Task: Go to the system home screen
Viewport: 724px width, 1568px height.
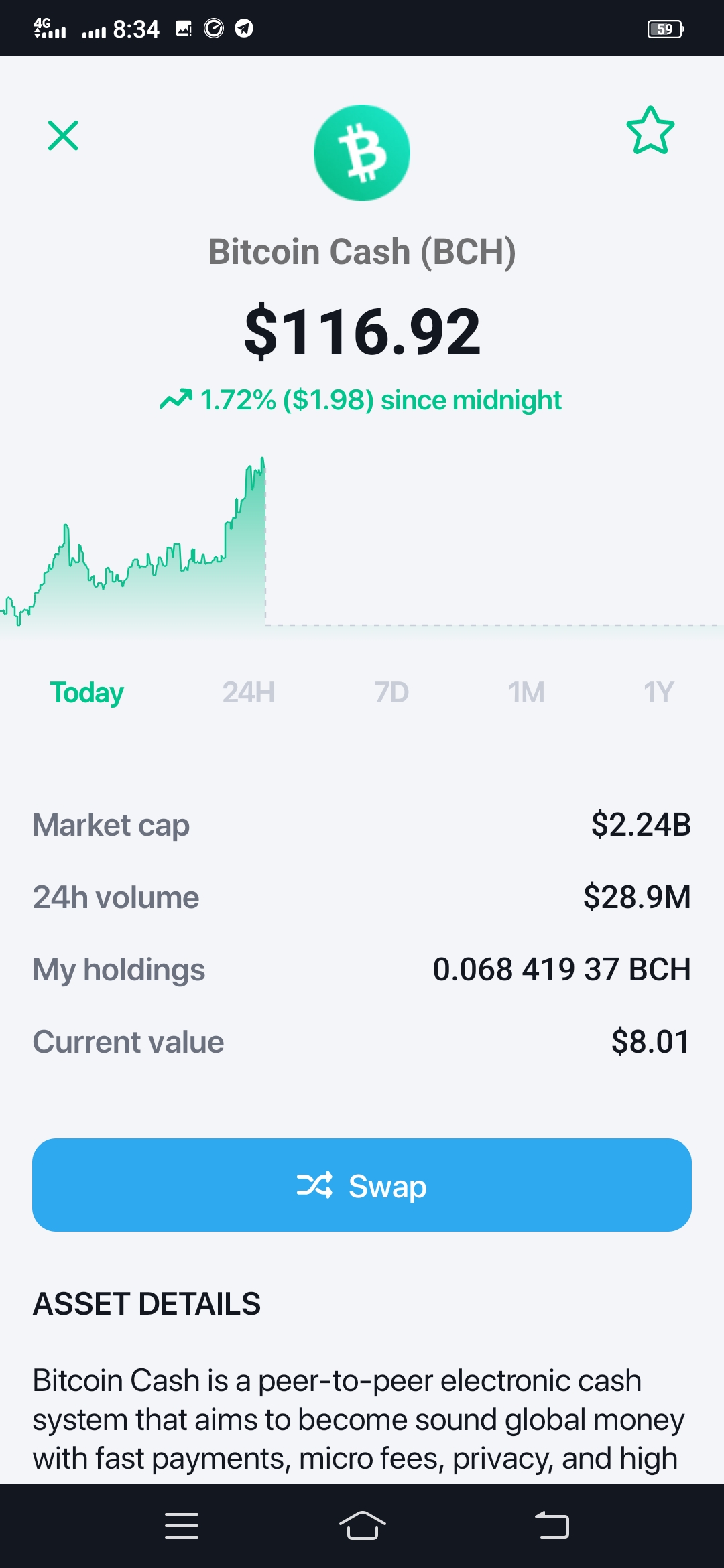Action: click(362, 1526)
